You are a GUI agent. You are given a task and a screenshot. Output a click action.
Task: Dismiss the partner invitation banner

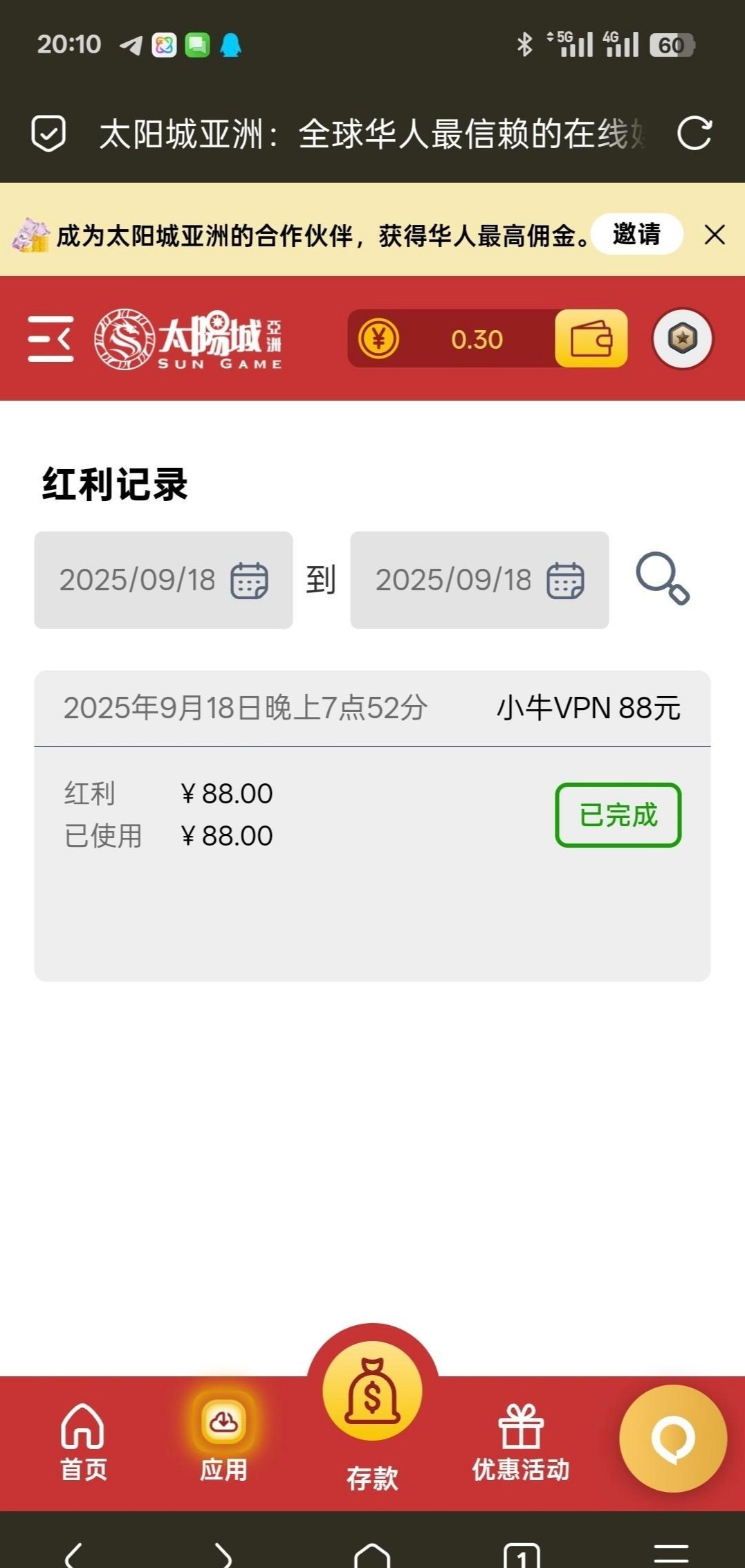pyautogui.click(x=715, y=235)
